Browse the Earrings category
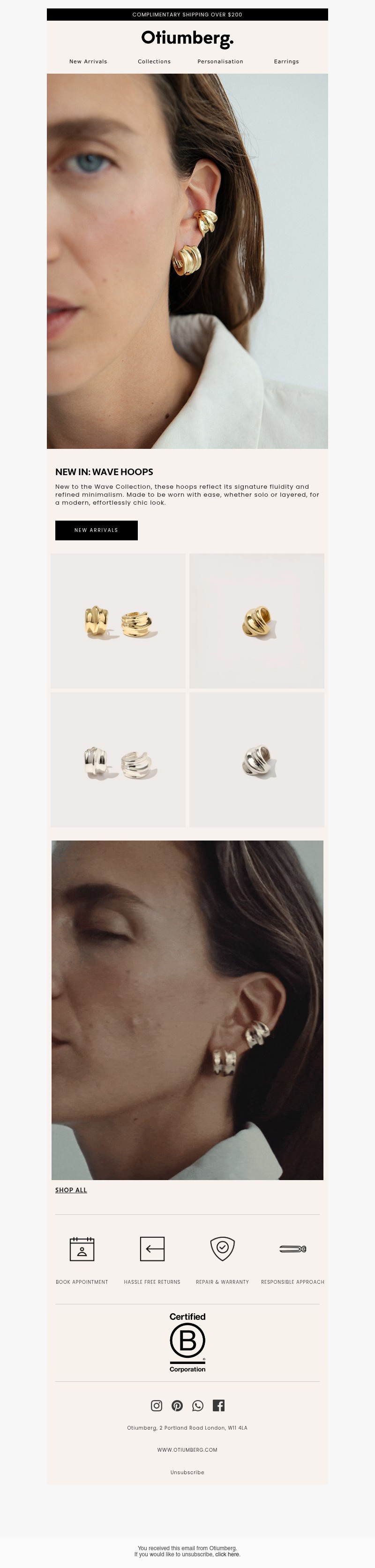Viewport: 375px width, 1568px height. pyautogui.click(x=286, y=61)
